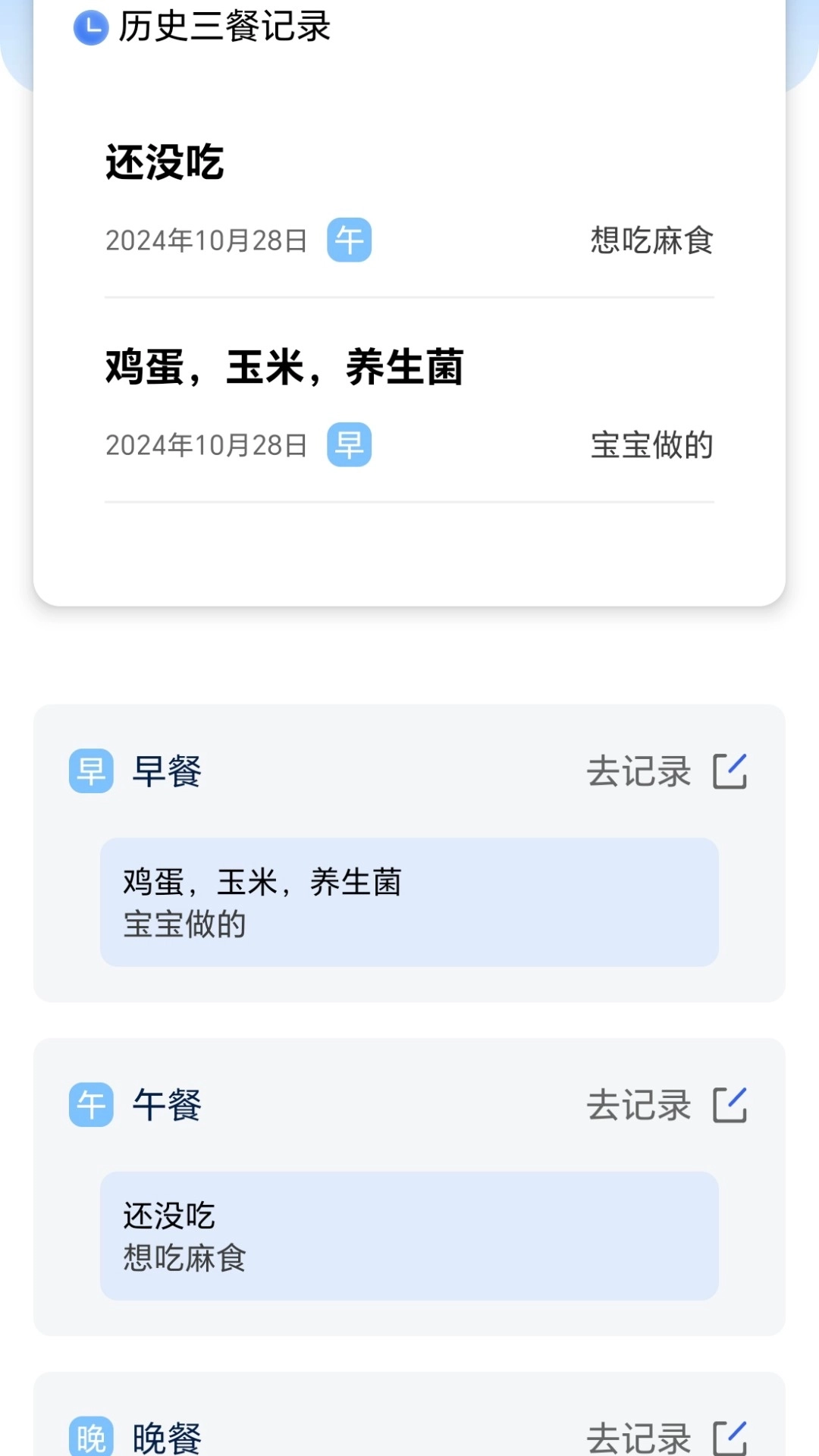Select the 早 badge on the 鸡蛋 history entry
The image size is (819, 1456).
(349, 445)
